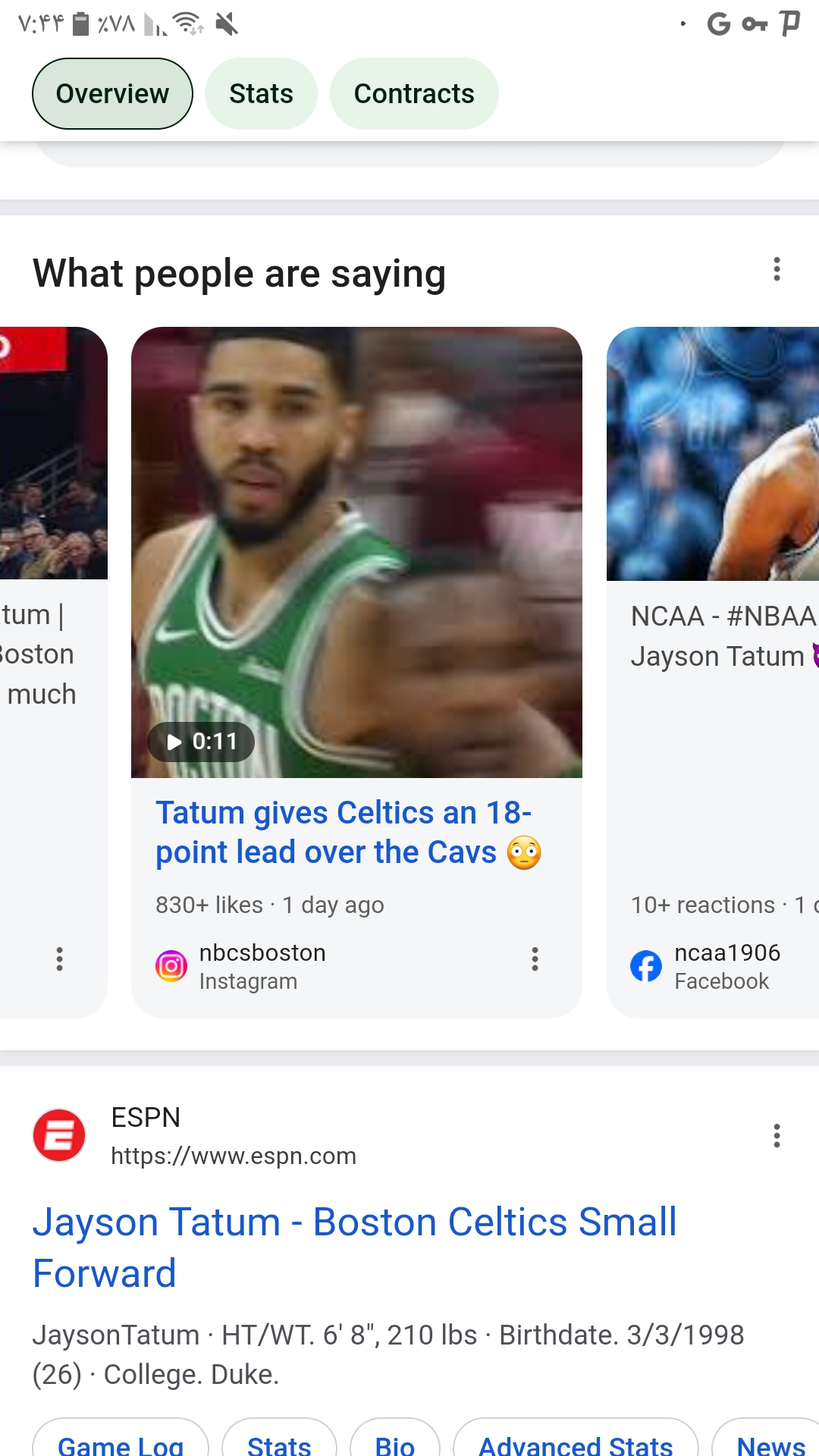Open more options for ESPN result
This screenshot has height=1456, width=819.
pos(777,1136)
